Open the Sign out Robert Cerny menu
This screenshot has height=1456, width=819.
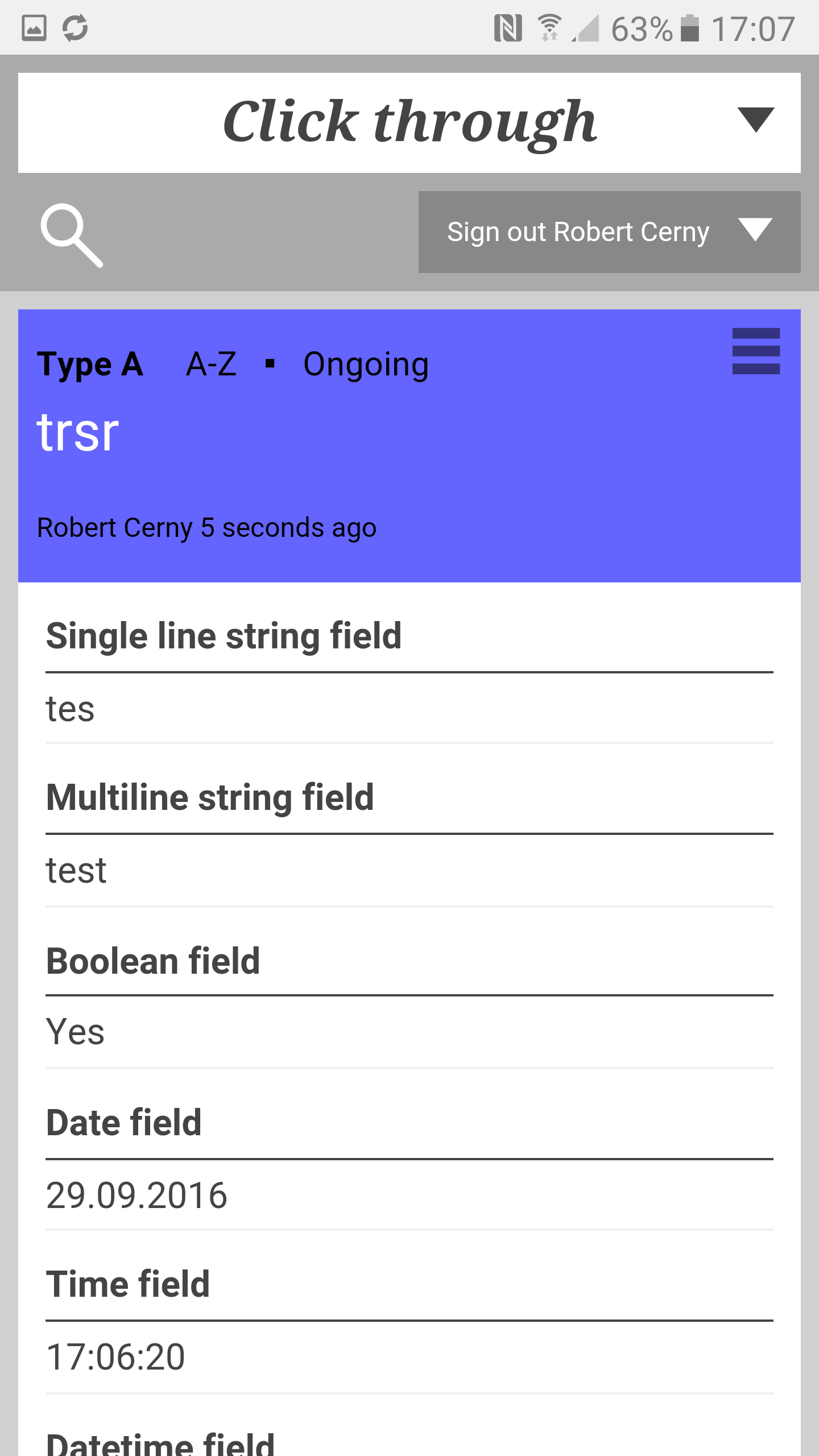pos(609,232)
